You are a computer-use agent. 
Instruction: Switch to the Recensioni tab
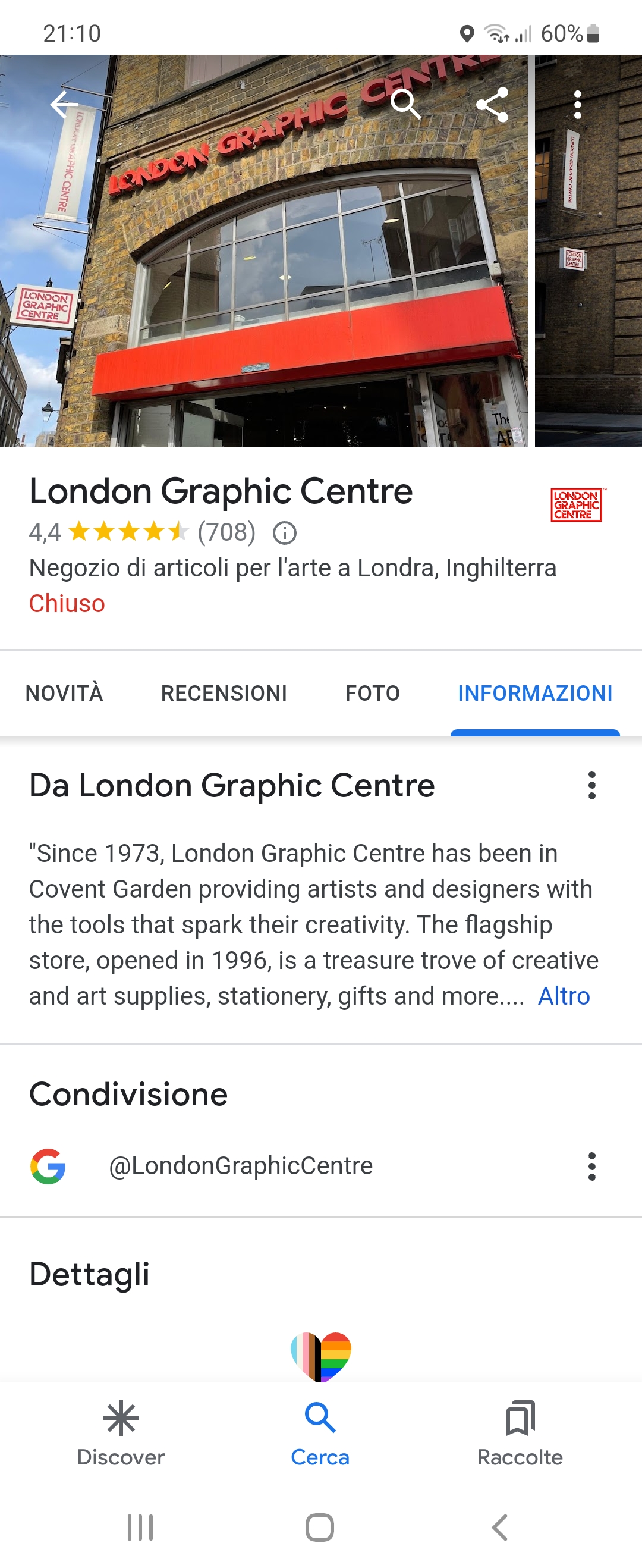coord(224,694)
